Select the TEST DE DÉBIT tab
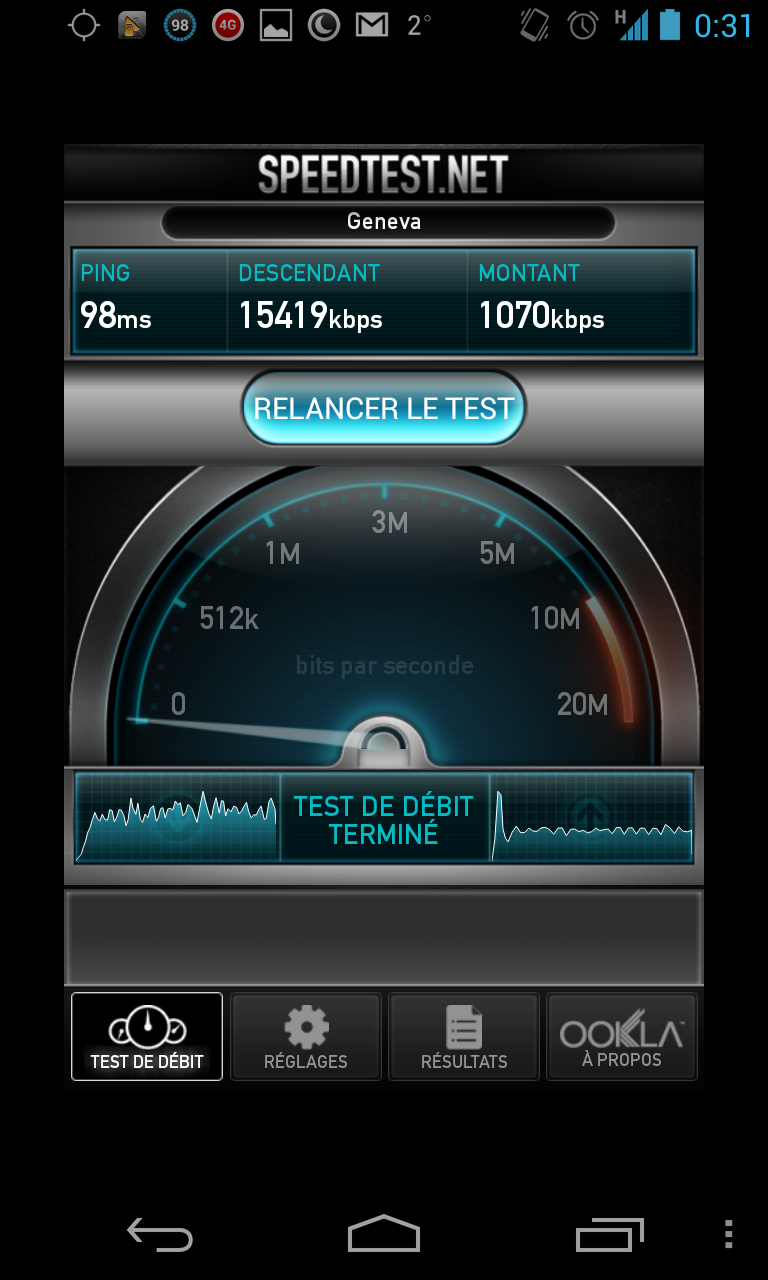This screenshot has height=1280, width=768. click(x=147, y=1036)
